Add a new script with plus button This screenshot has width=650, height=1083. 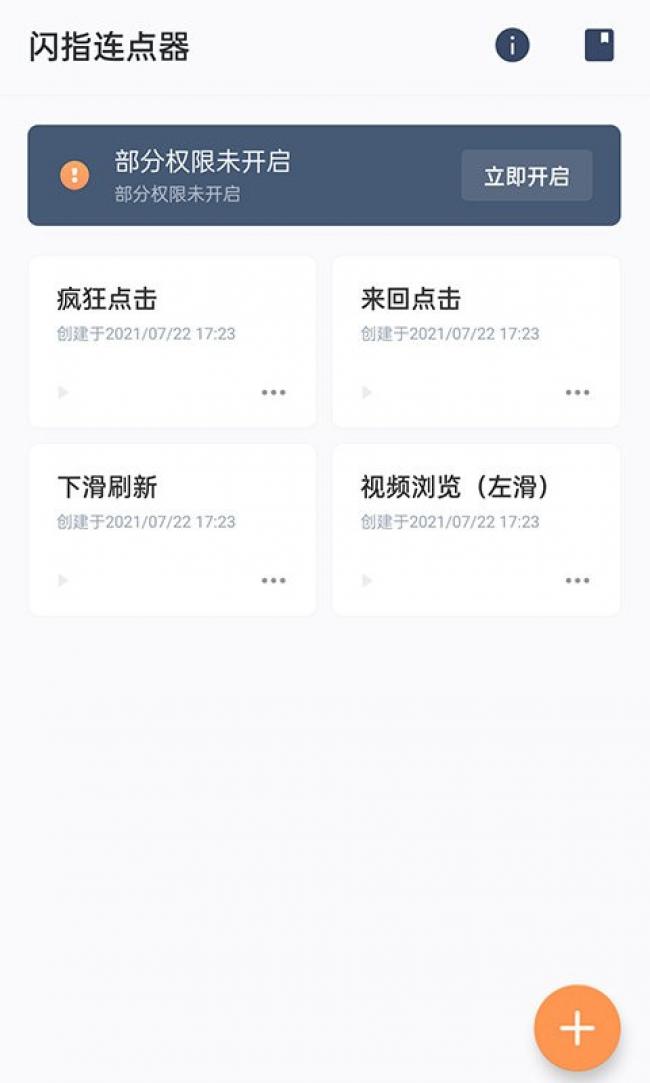pyautogui.click(x=577, y=1028)
